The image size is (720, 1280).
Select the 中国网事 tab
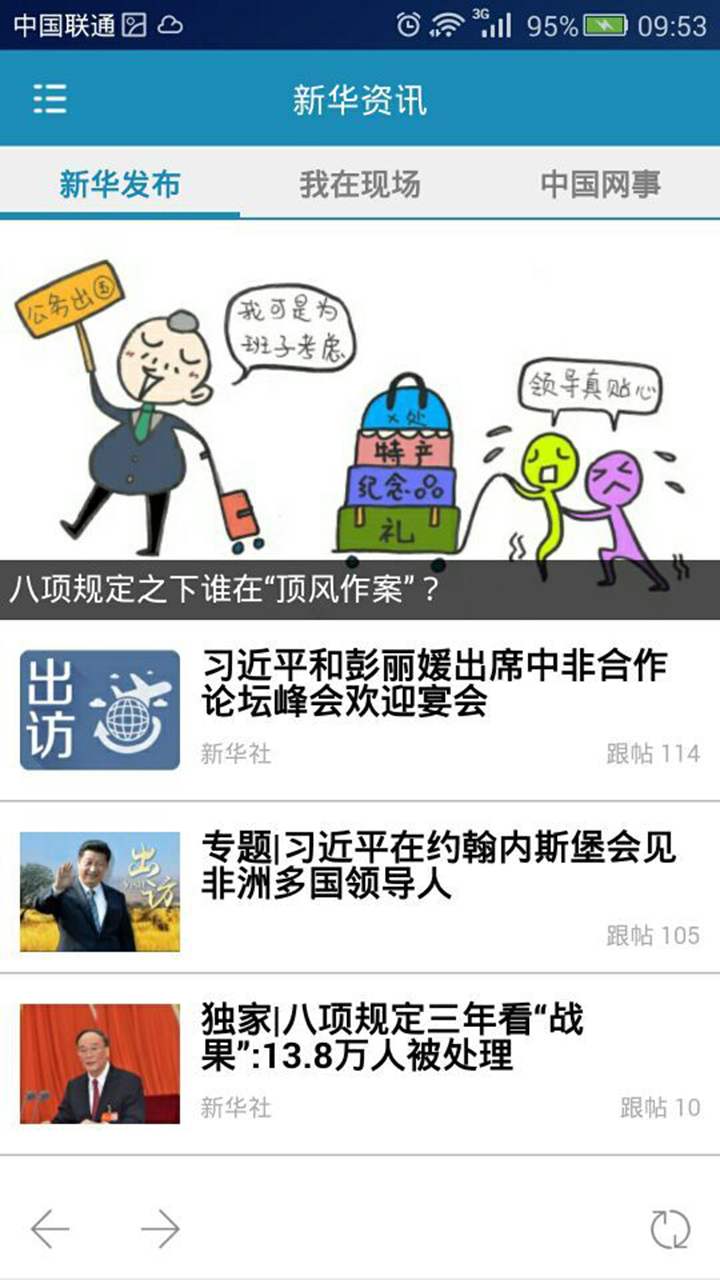point(600,184)
